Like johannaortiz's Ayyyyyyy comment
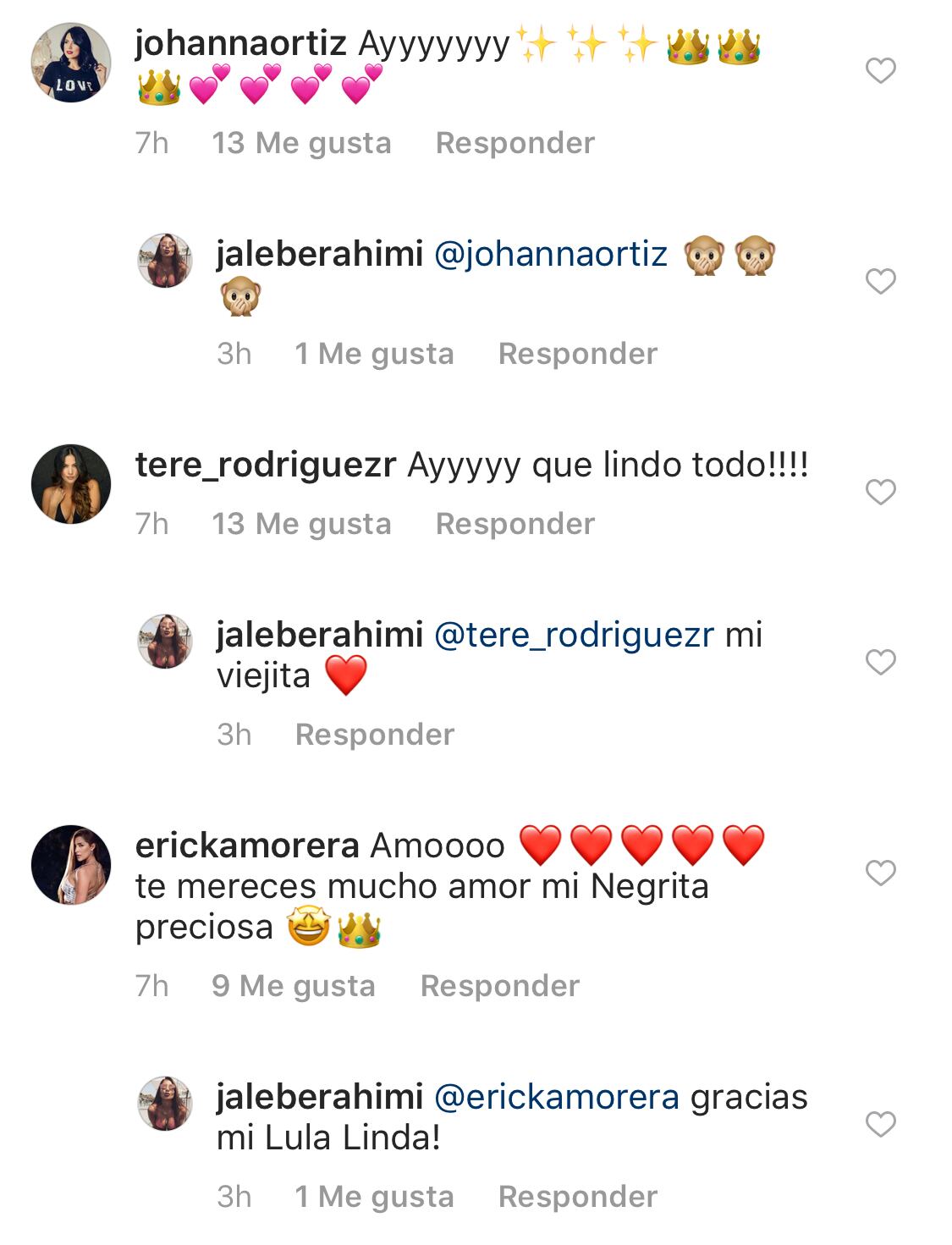The height and width of the screenshot is (1245, 952). 881,71
